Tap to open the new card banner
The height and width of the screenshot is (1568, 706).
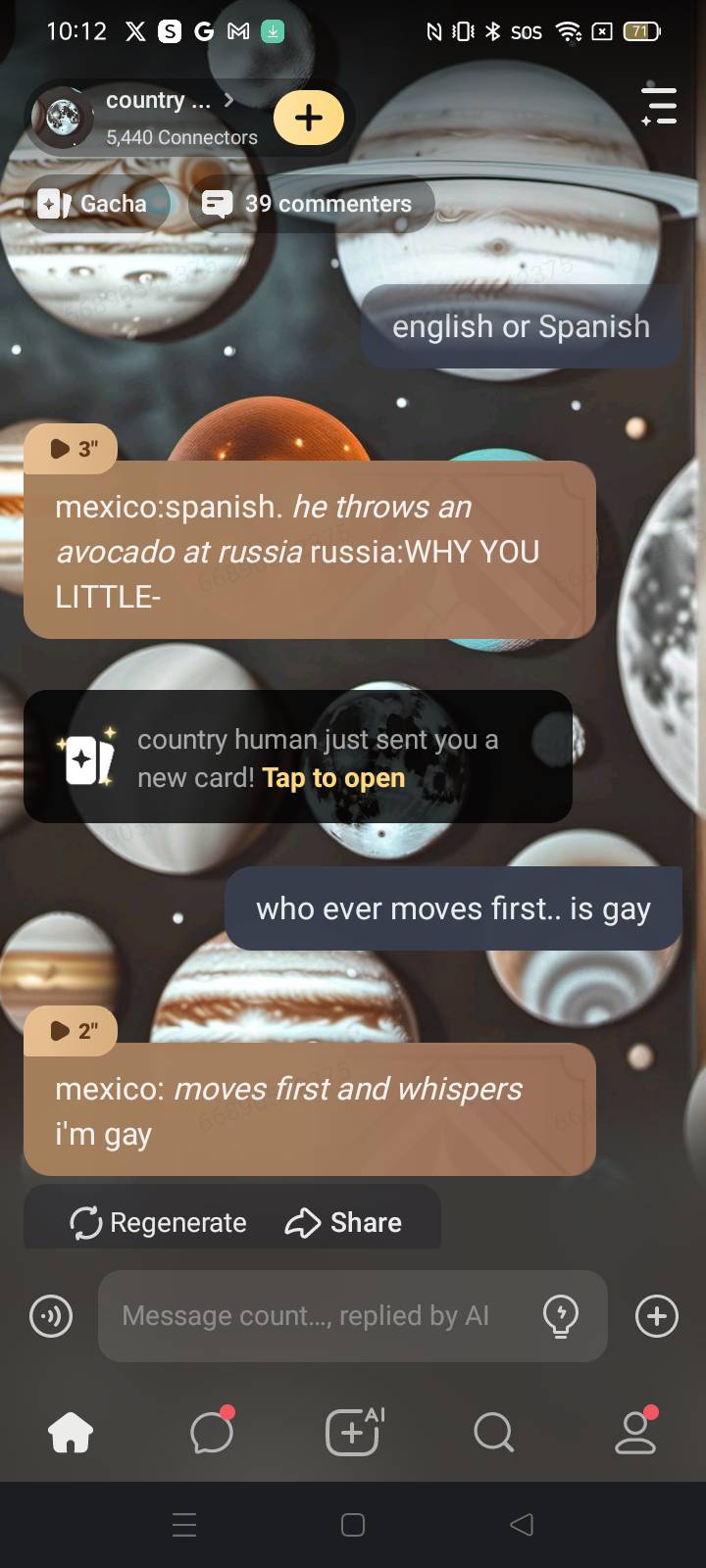click(x=297, y=758)
